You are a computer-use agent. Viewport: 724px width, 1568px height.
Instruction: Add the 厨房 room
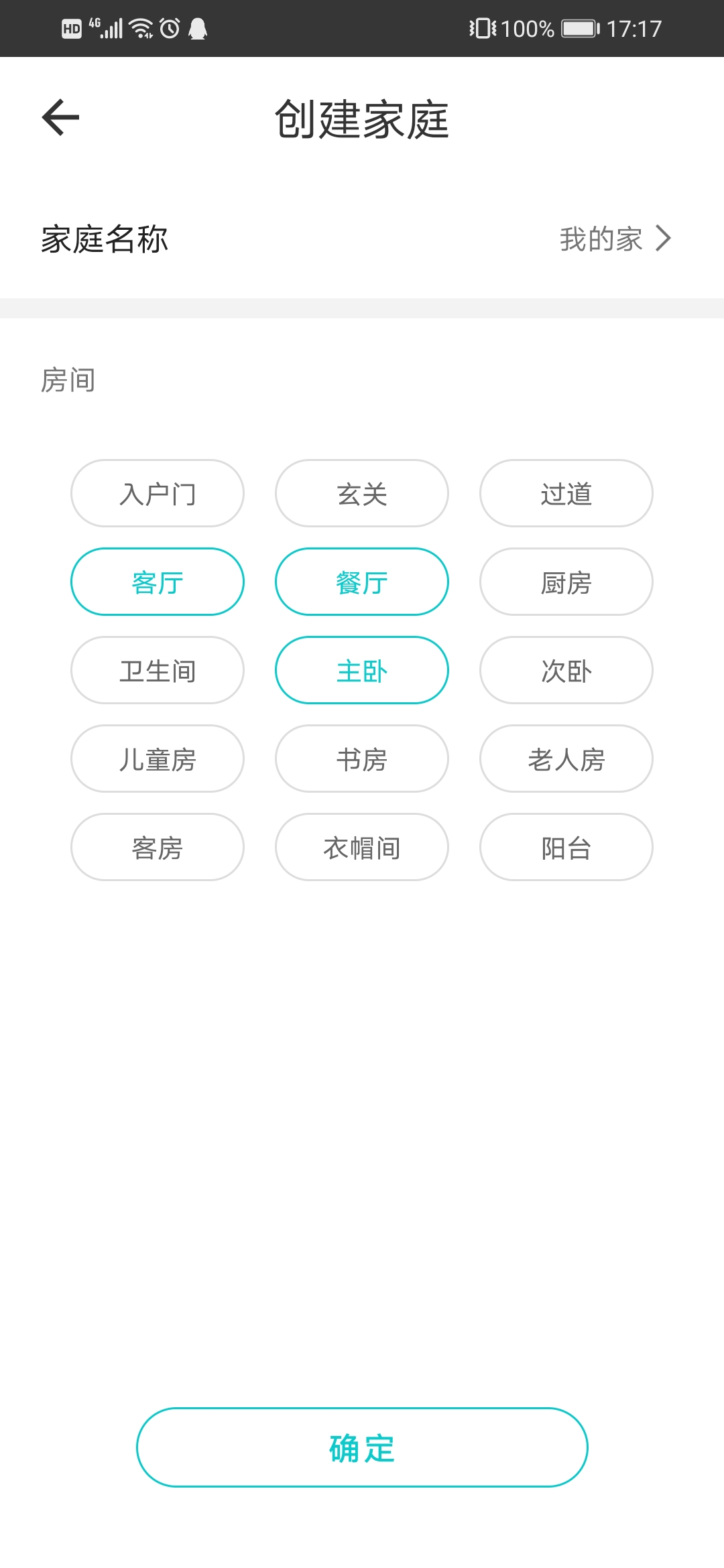tap(566, 582)
